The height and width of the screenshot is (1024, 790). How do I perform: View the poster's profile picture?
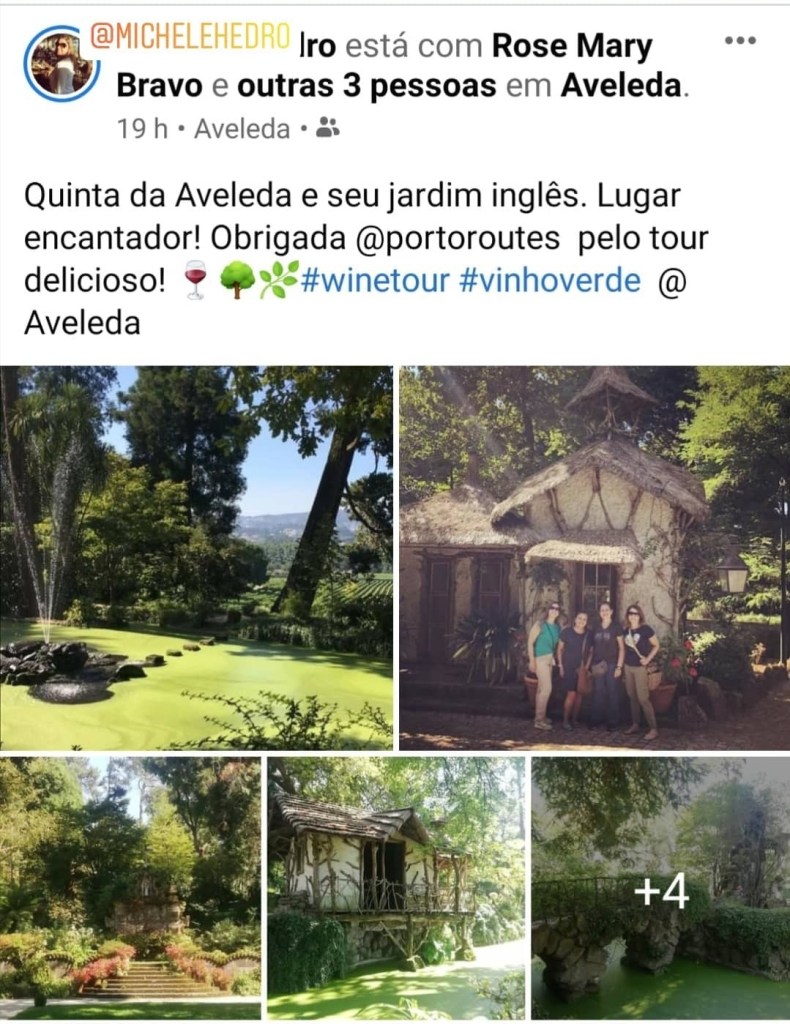(x=62, y=64)
